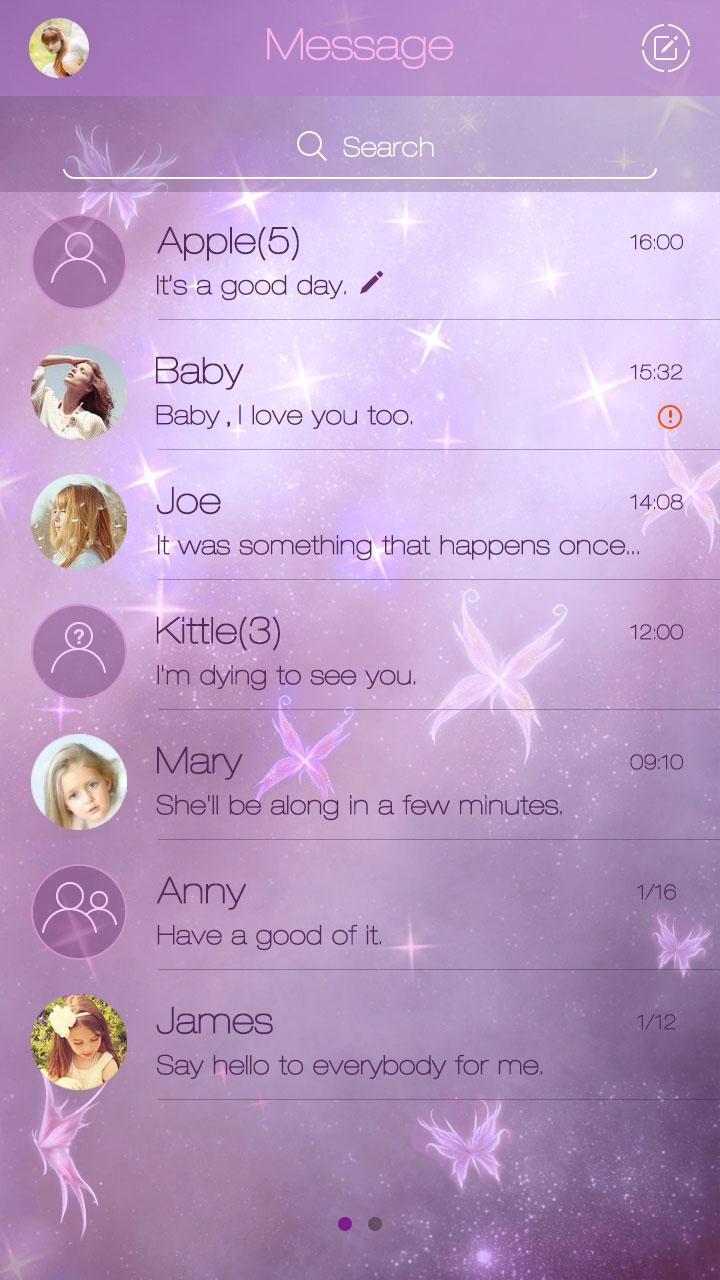
Task: Open the group chat Anny
Action: click(400, 912)
